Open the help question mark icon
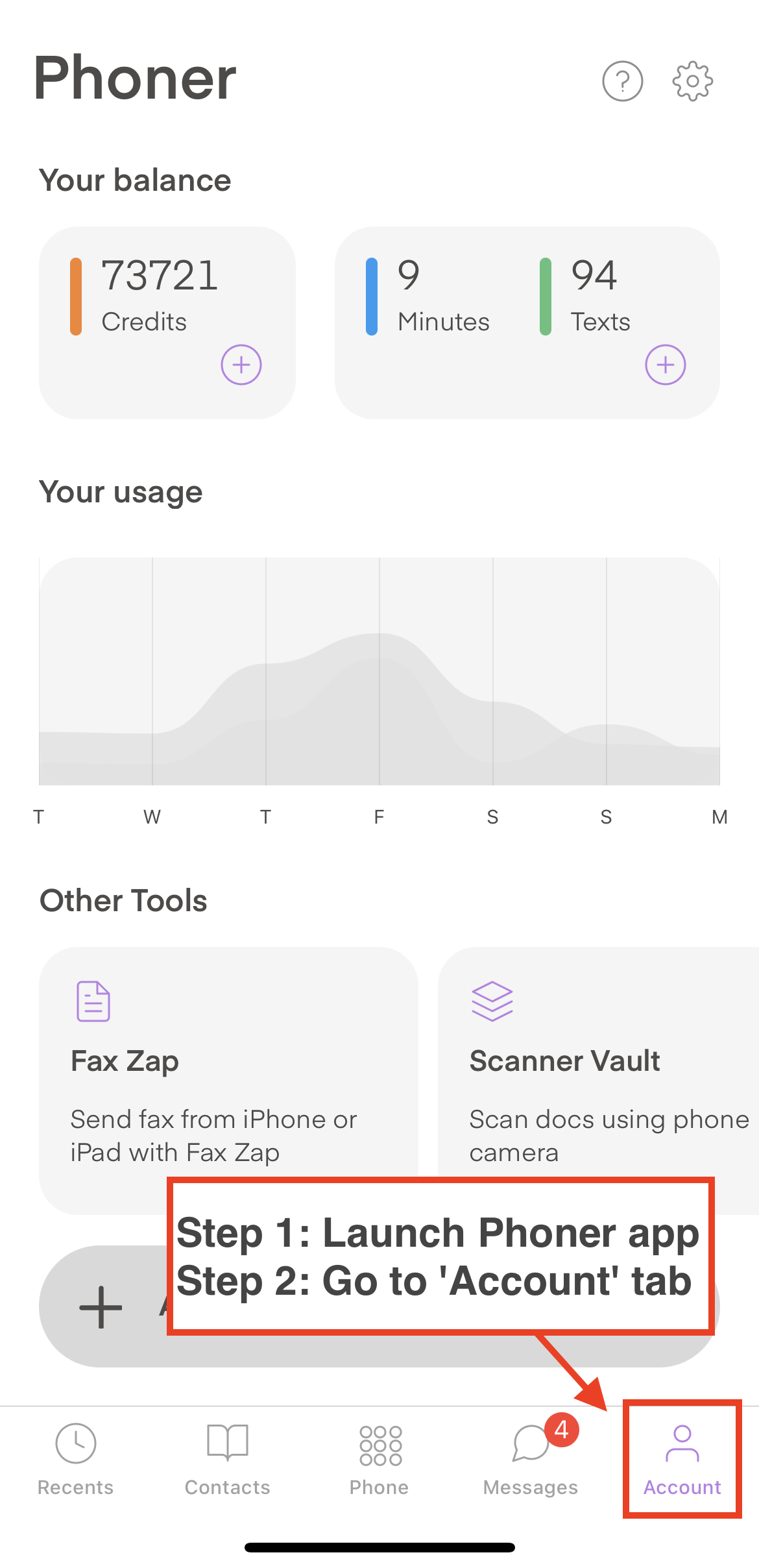759x1568 pixels. point(622,81)
